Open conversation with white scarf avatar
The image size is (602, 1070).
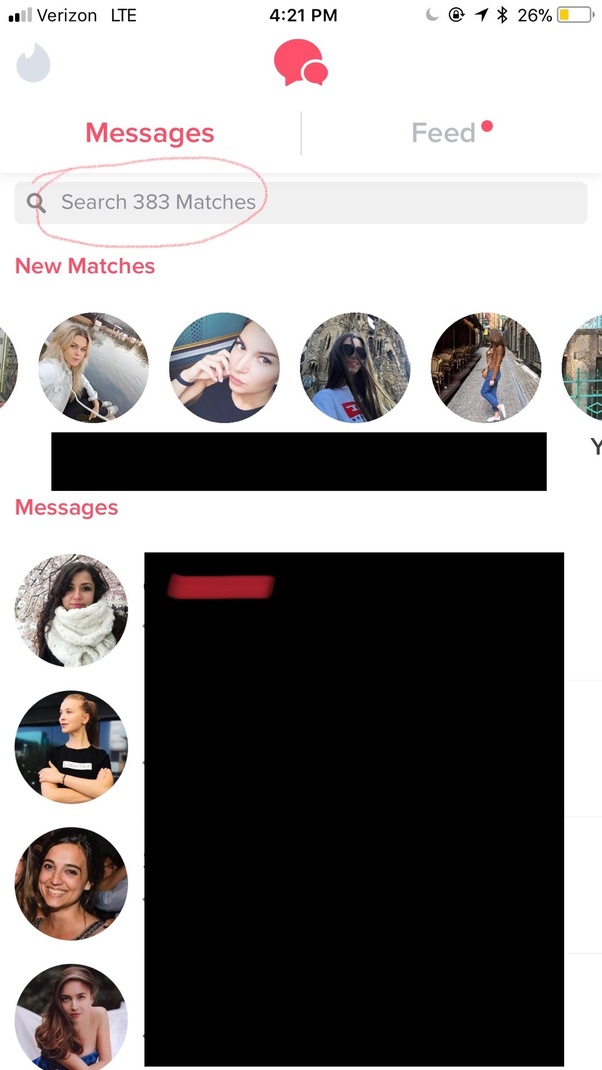71,611
